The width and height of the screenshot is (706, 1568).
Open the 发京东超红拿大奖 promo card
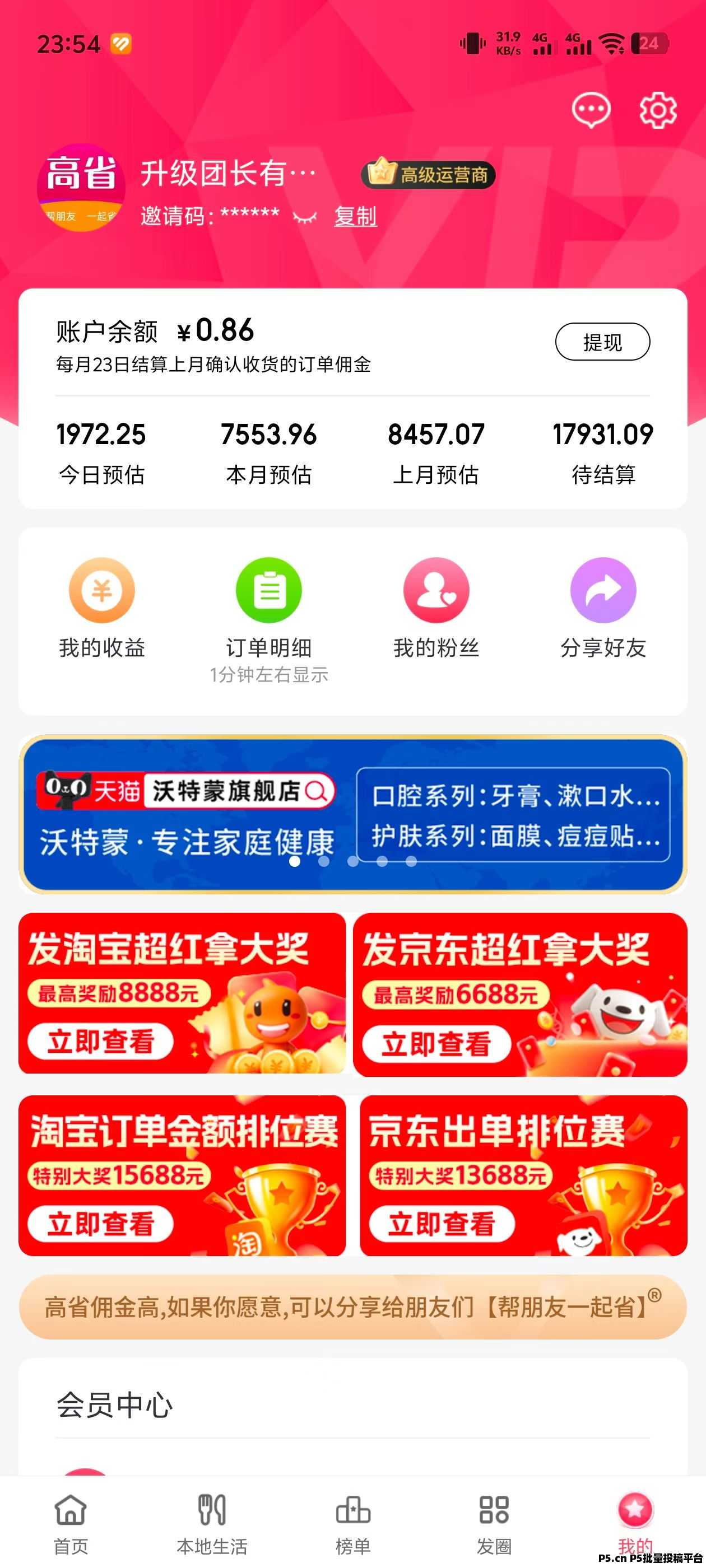(x=519, y=993)
